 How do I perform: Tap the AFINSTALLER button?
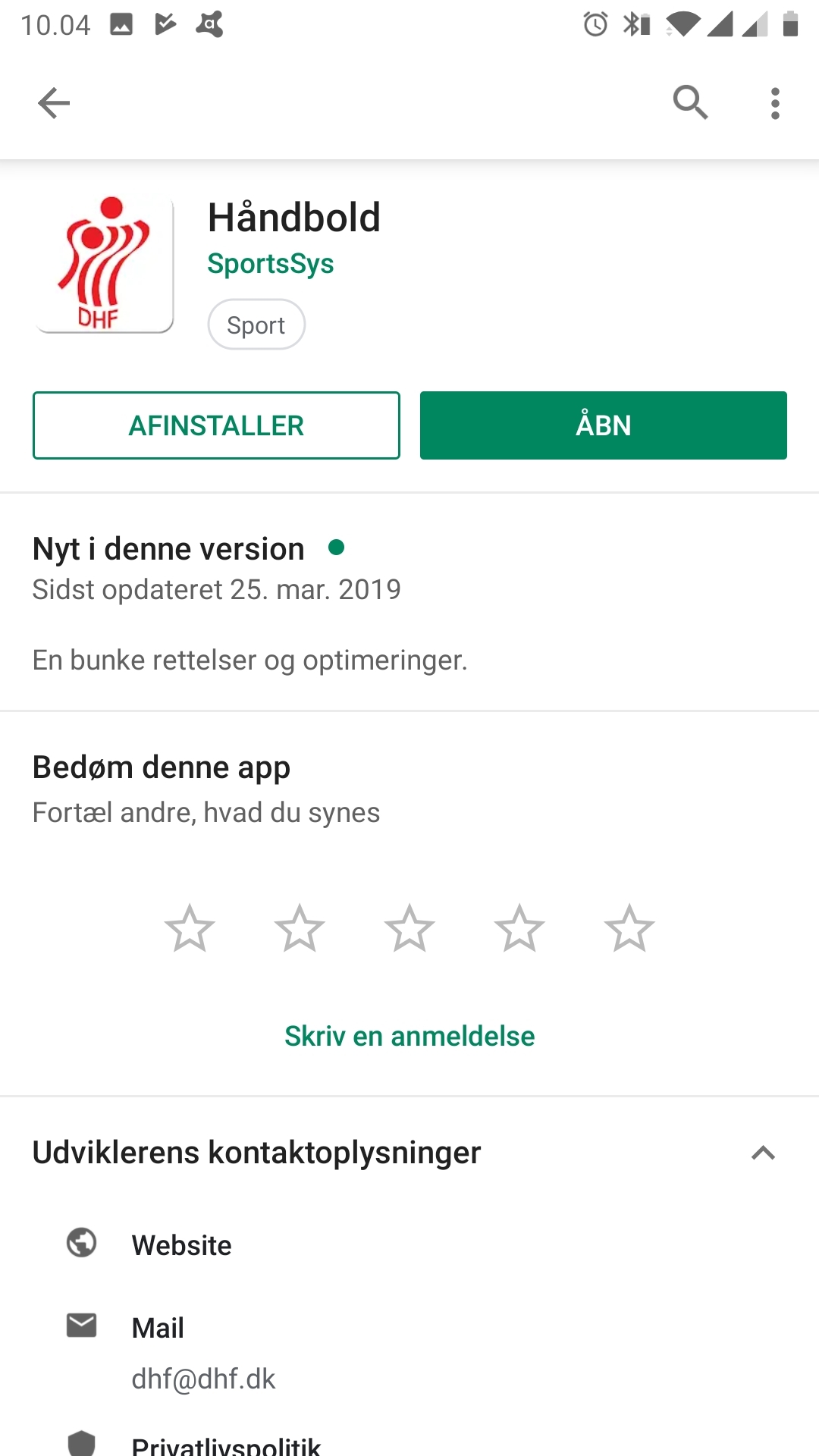pyautogui.click(x=216, y=425)
